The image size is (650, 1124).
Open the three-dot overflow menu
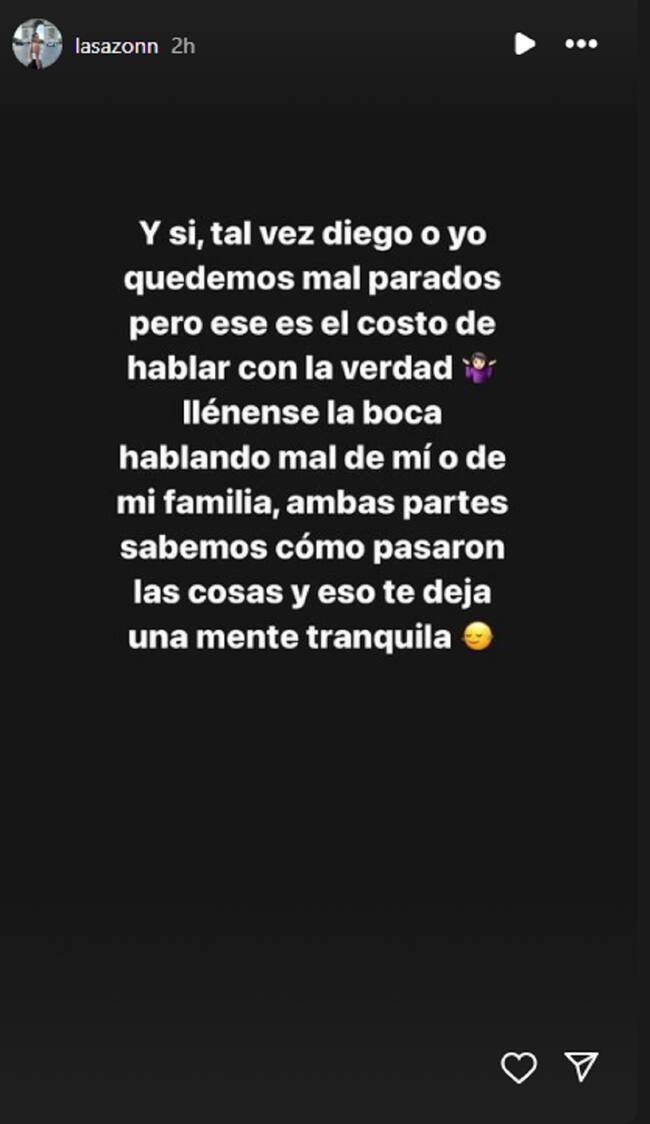tap(581, 43)
